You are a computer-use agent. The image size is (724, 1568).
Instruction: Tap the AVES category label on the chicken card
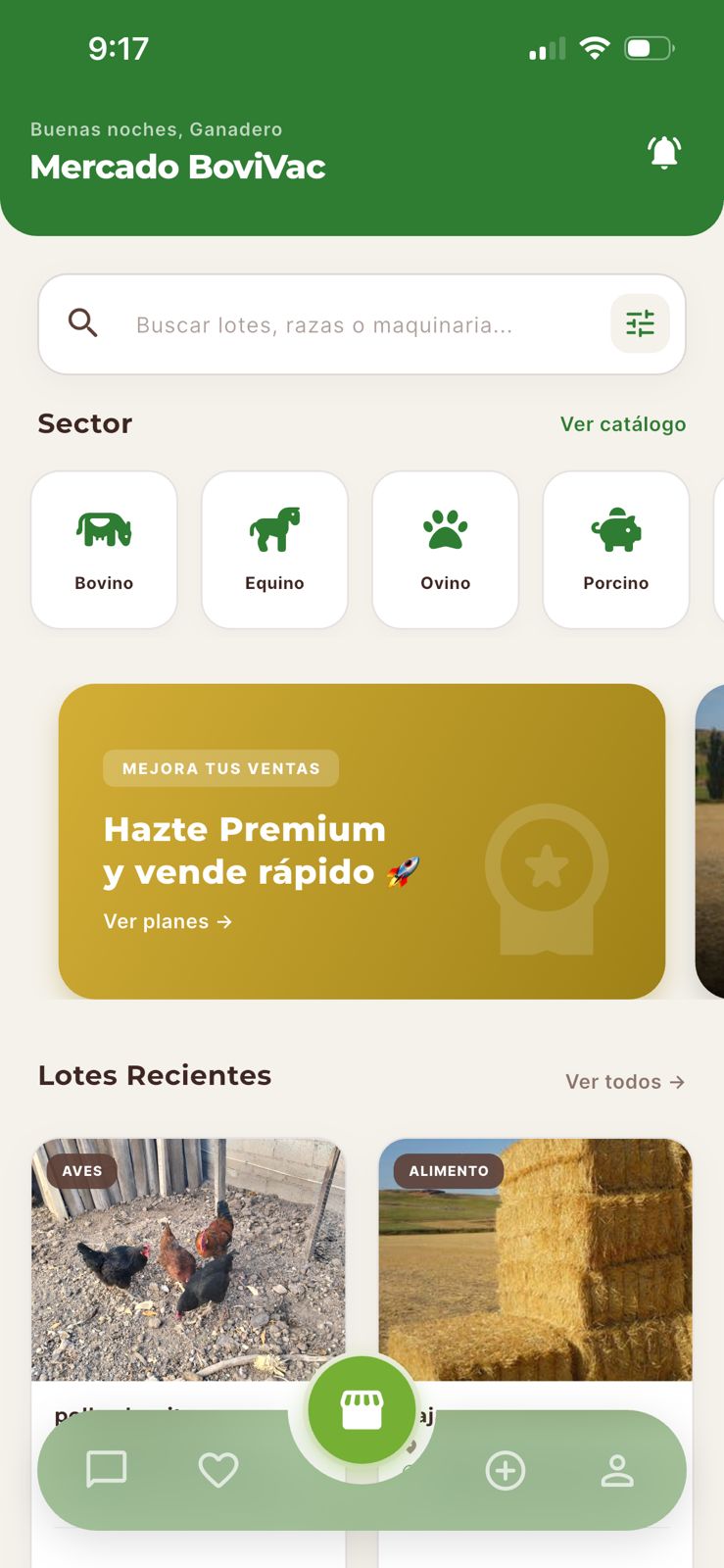click(x=80, y=1171)
